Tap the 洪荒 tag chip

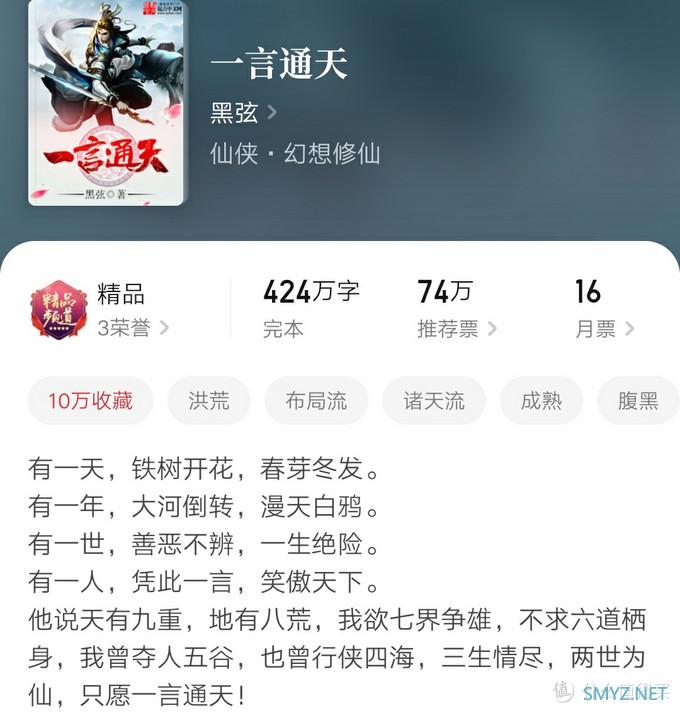pyautogui.click(x=209, y=401)
